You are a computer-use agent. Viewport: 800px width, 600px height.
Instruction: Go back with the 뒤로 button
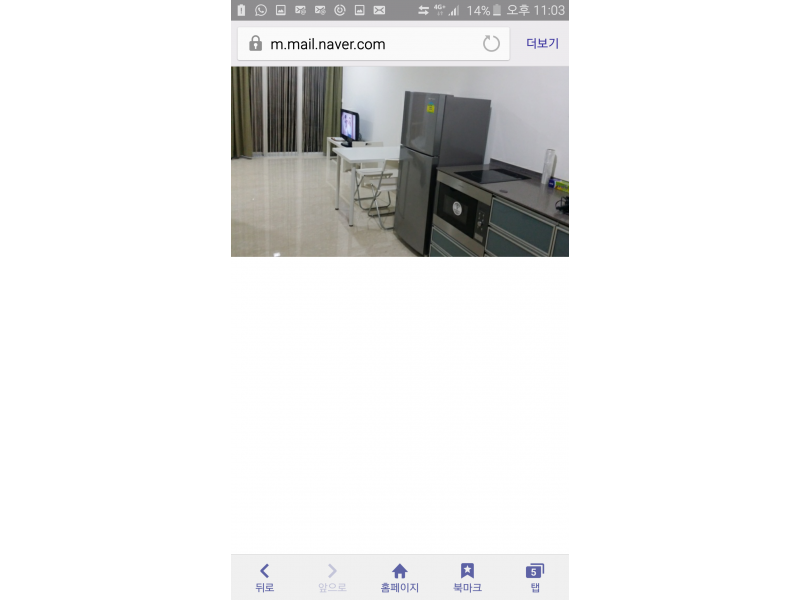(x=264, y=577)
